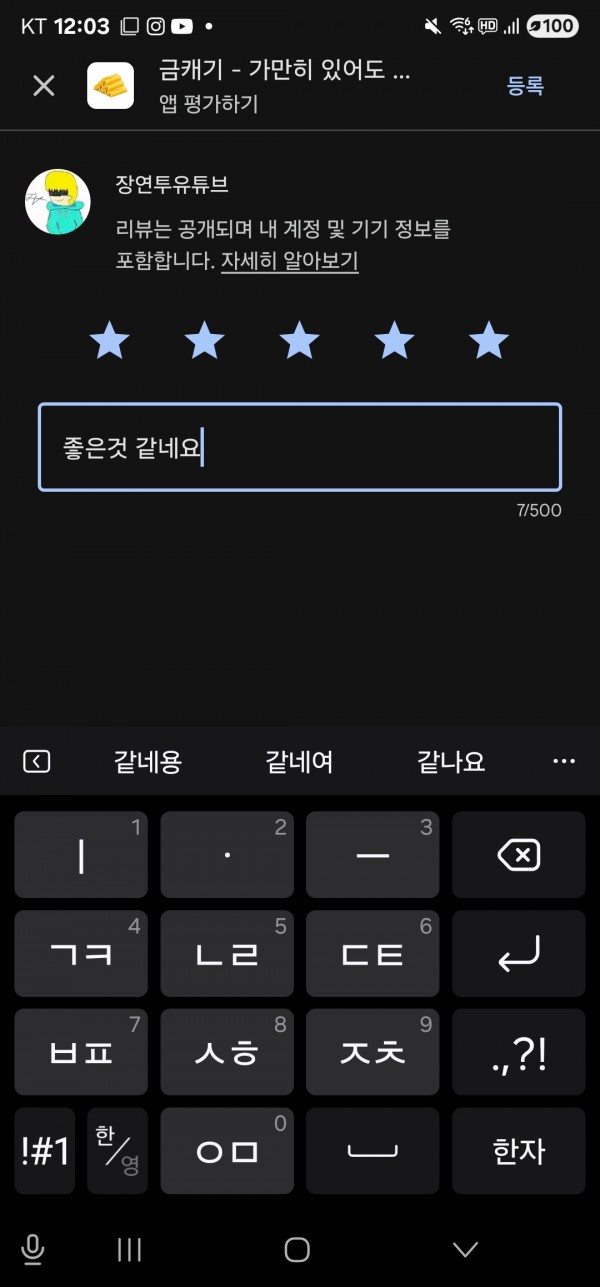Open the !#1 symbols keyboard

pyautogui.click(x=45, y=1151)
